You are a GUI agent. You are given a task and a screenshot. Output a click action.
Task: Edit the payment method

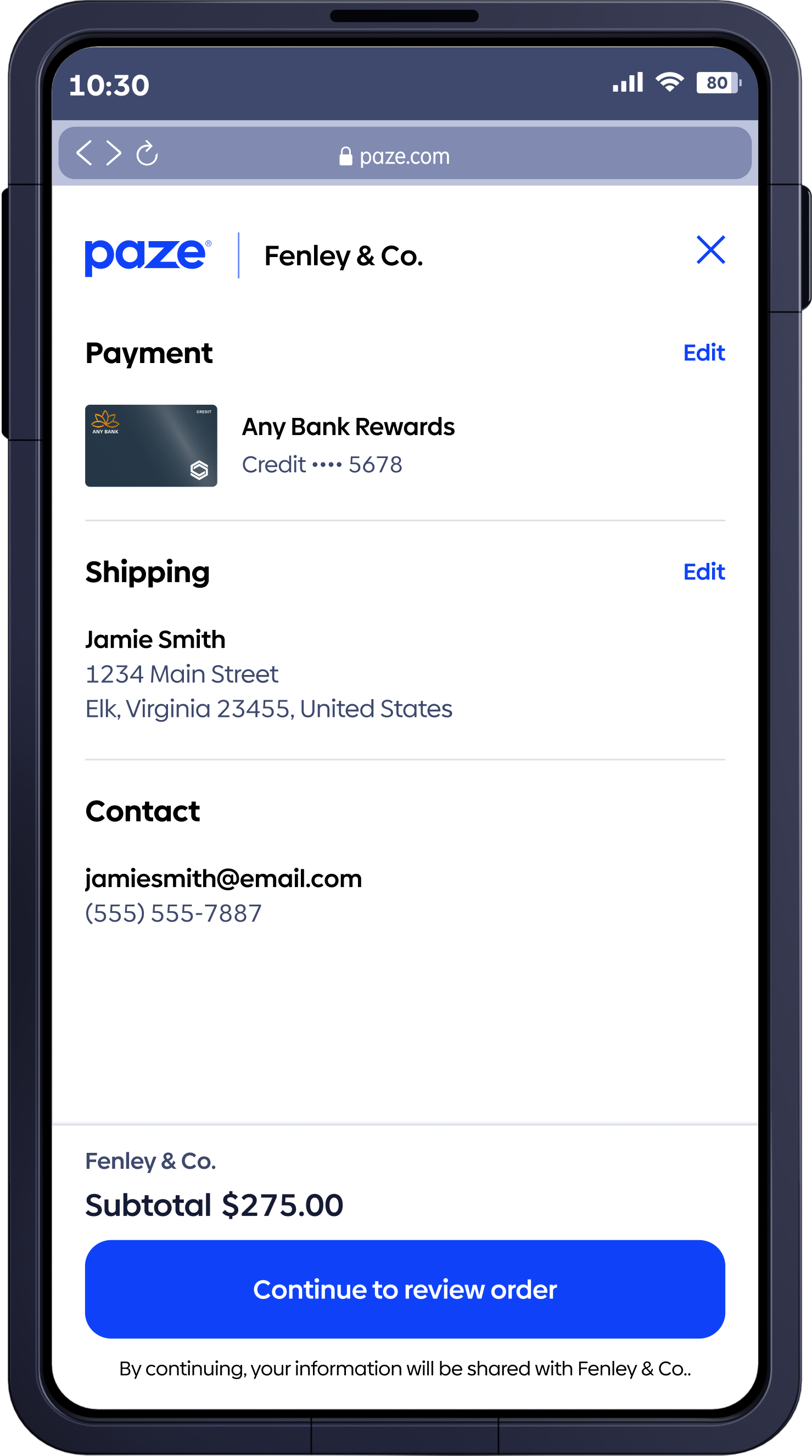point(703,353)
